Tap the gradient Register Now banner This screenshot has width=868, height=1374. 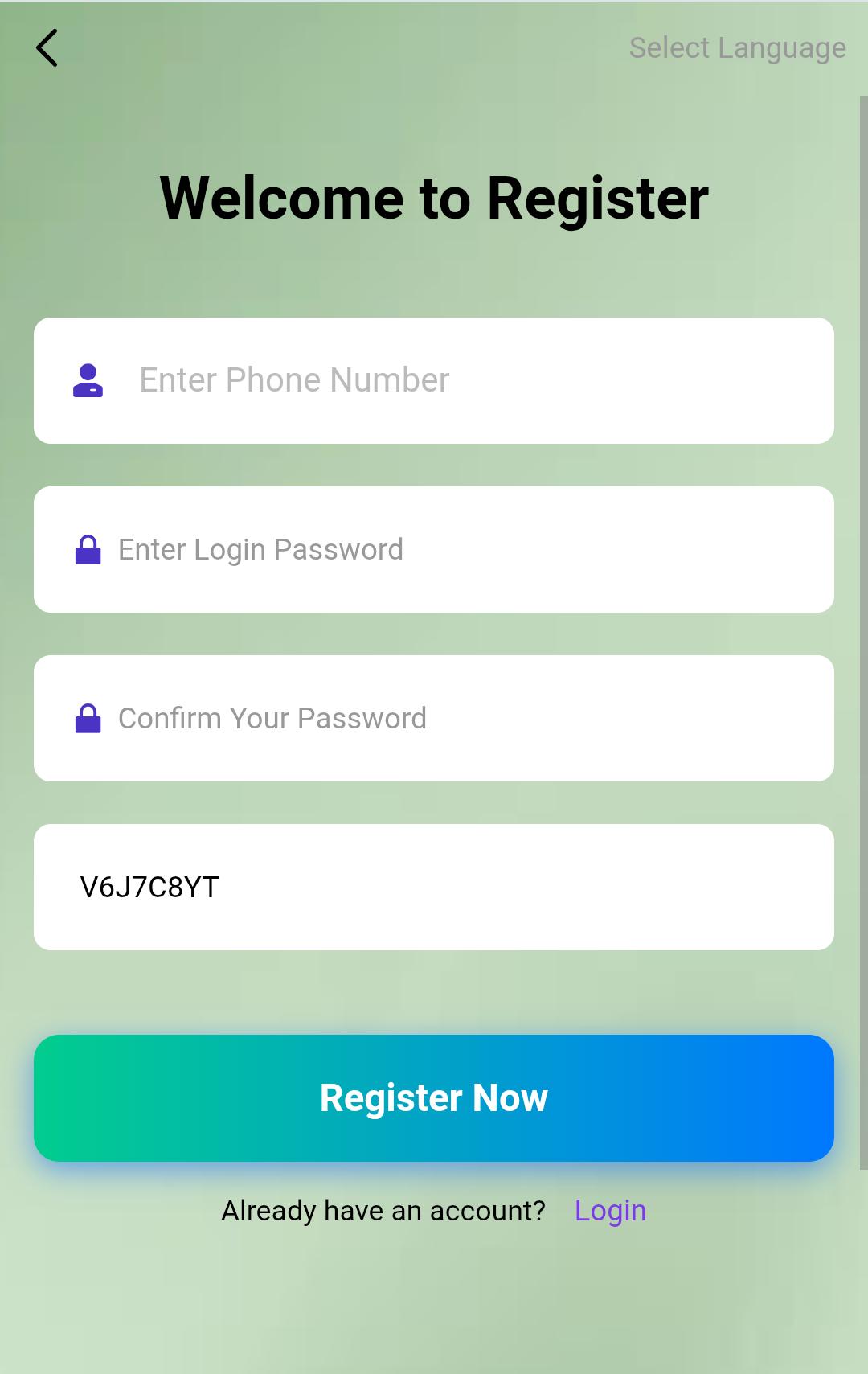(434, 1097)
